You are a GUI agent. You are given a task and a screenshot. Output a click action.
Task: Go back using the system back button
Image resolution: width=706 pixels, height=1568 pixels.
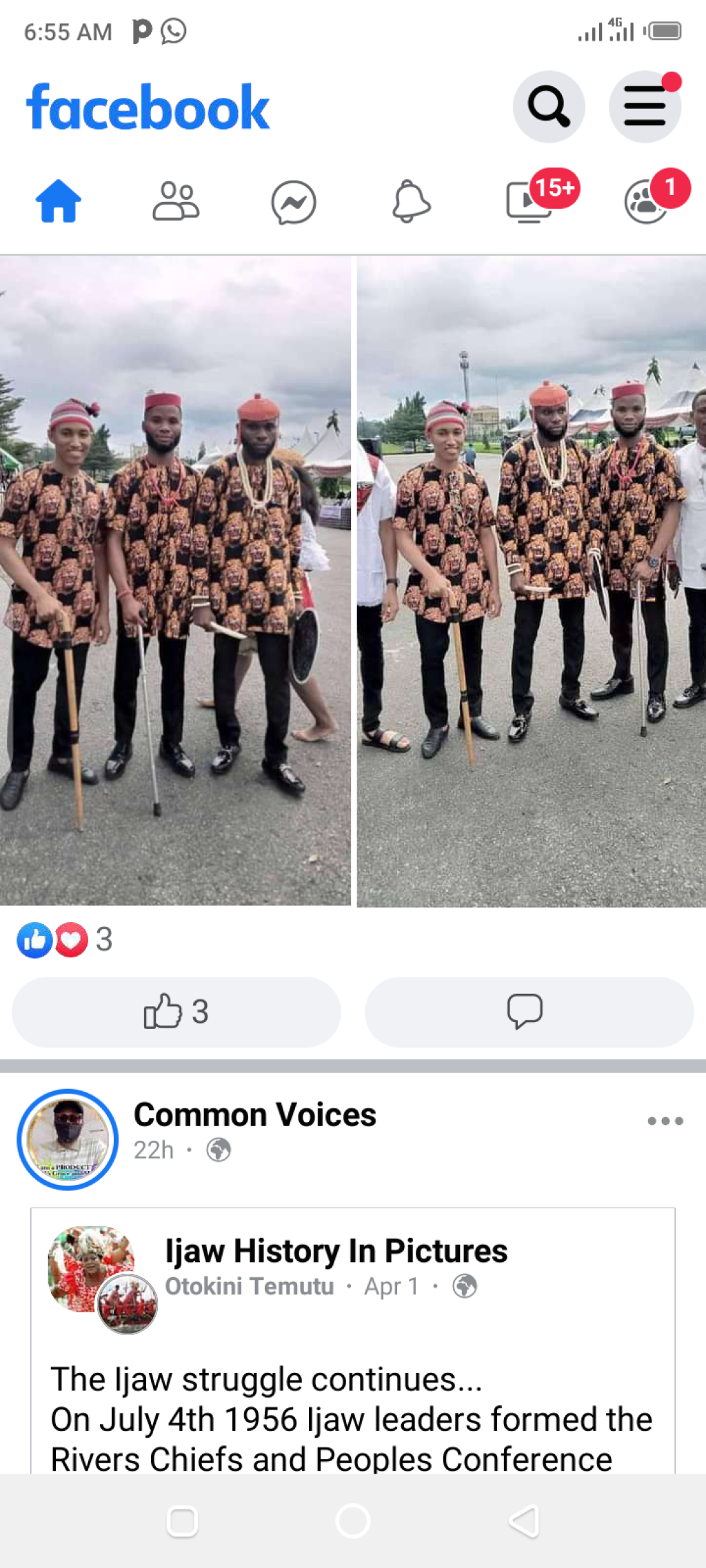(524, 1521)
